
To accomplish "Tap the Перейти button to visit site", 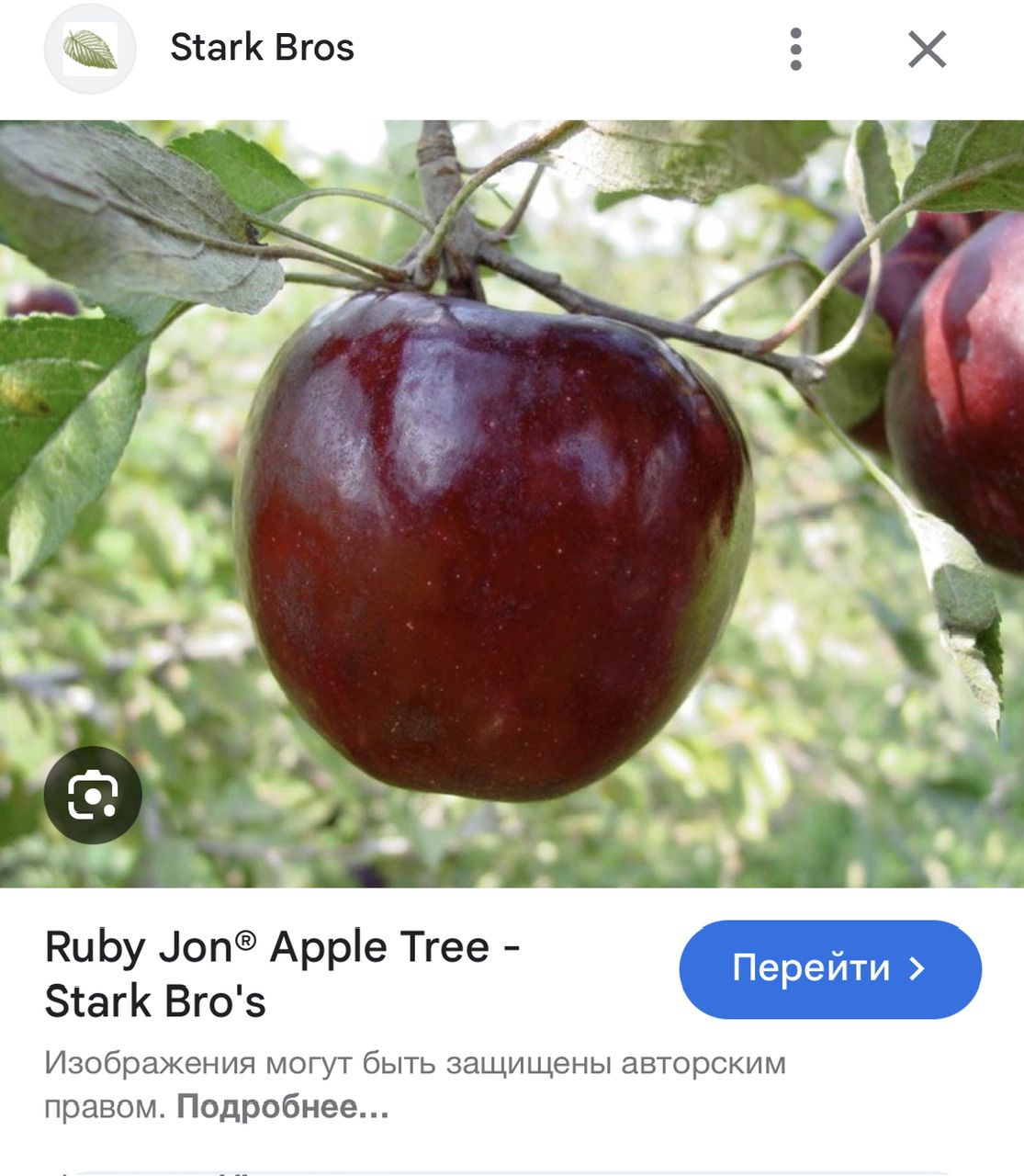I will (x=829, y=968).
